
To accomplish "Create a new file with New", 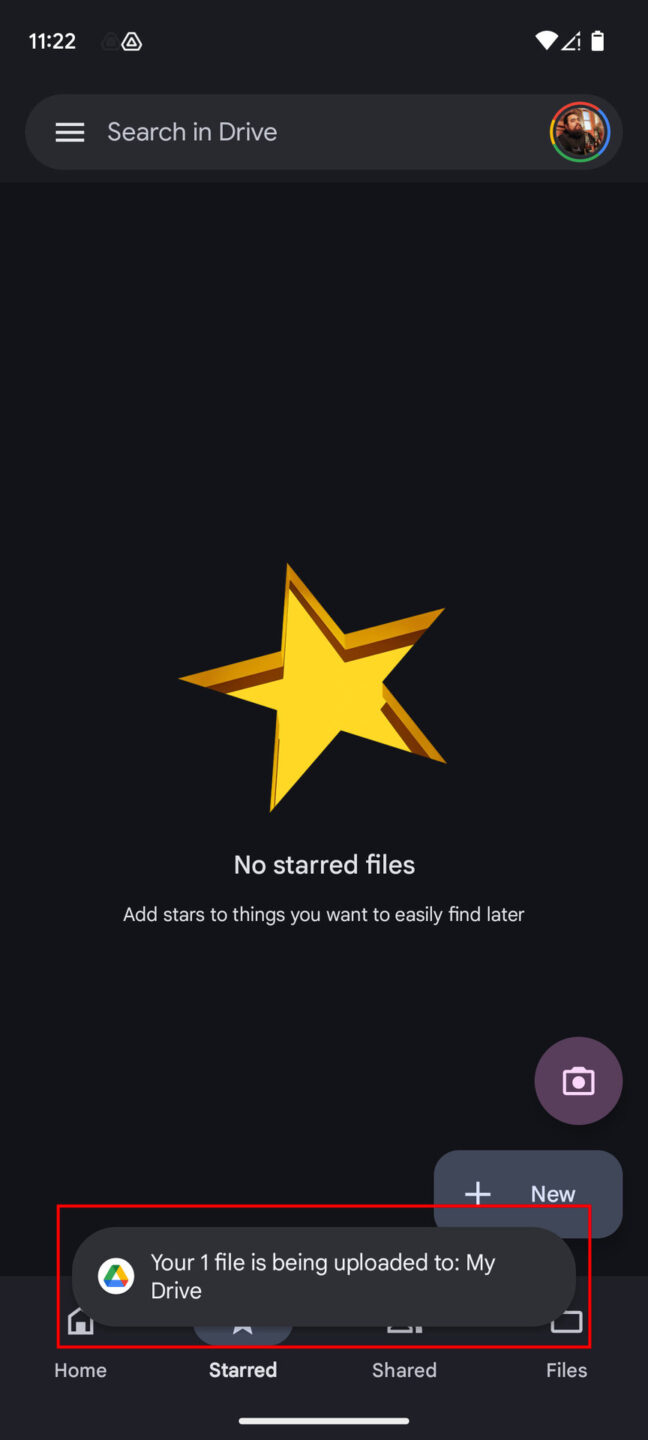I will tap(528, 1194).
